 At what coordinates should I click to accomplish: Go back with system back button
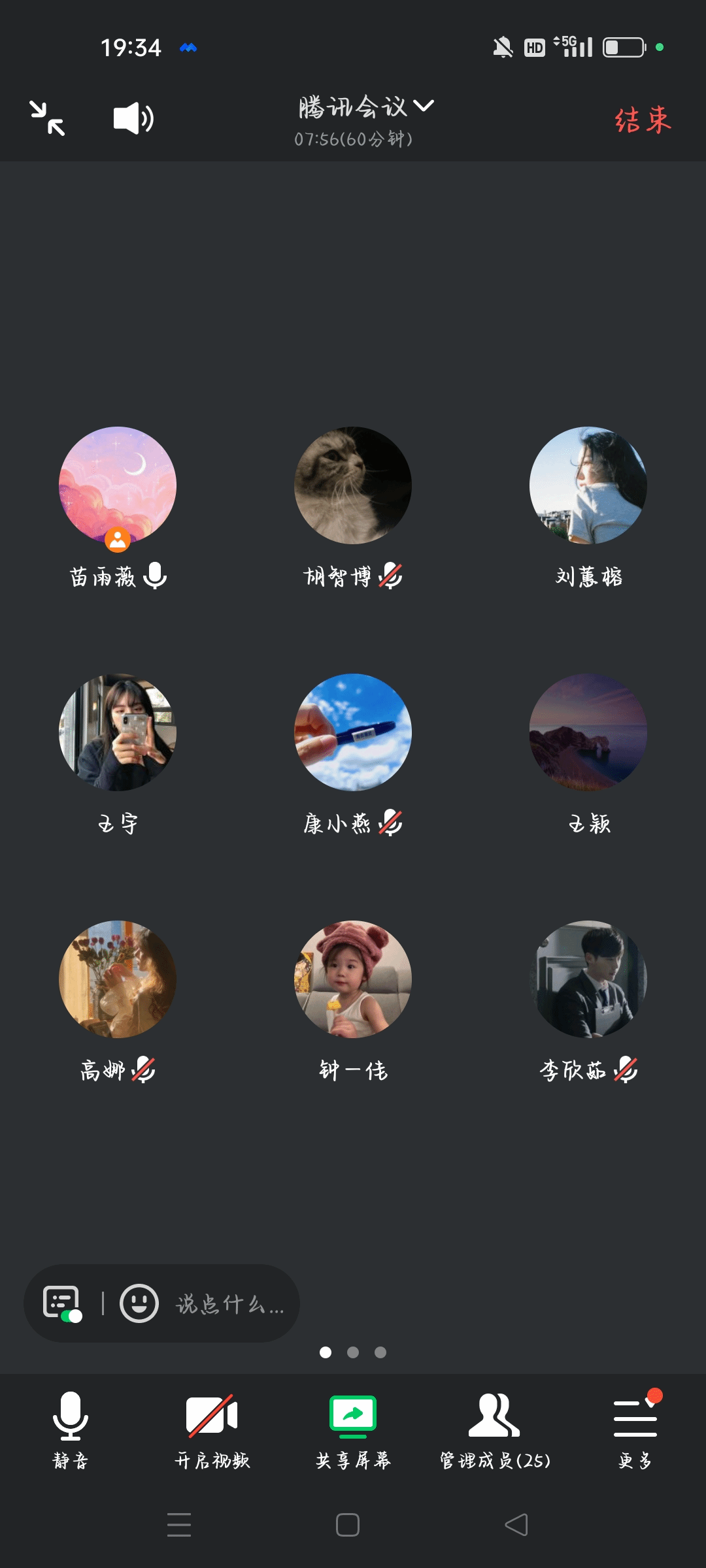[516, 1525]
